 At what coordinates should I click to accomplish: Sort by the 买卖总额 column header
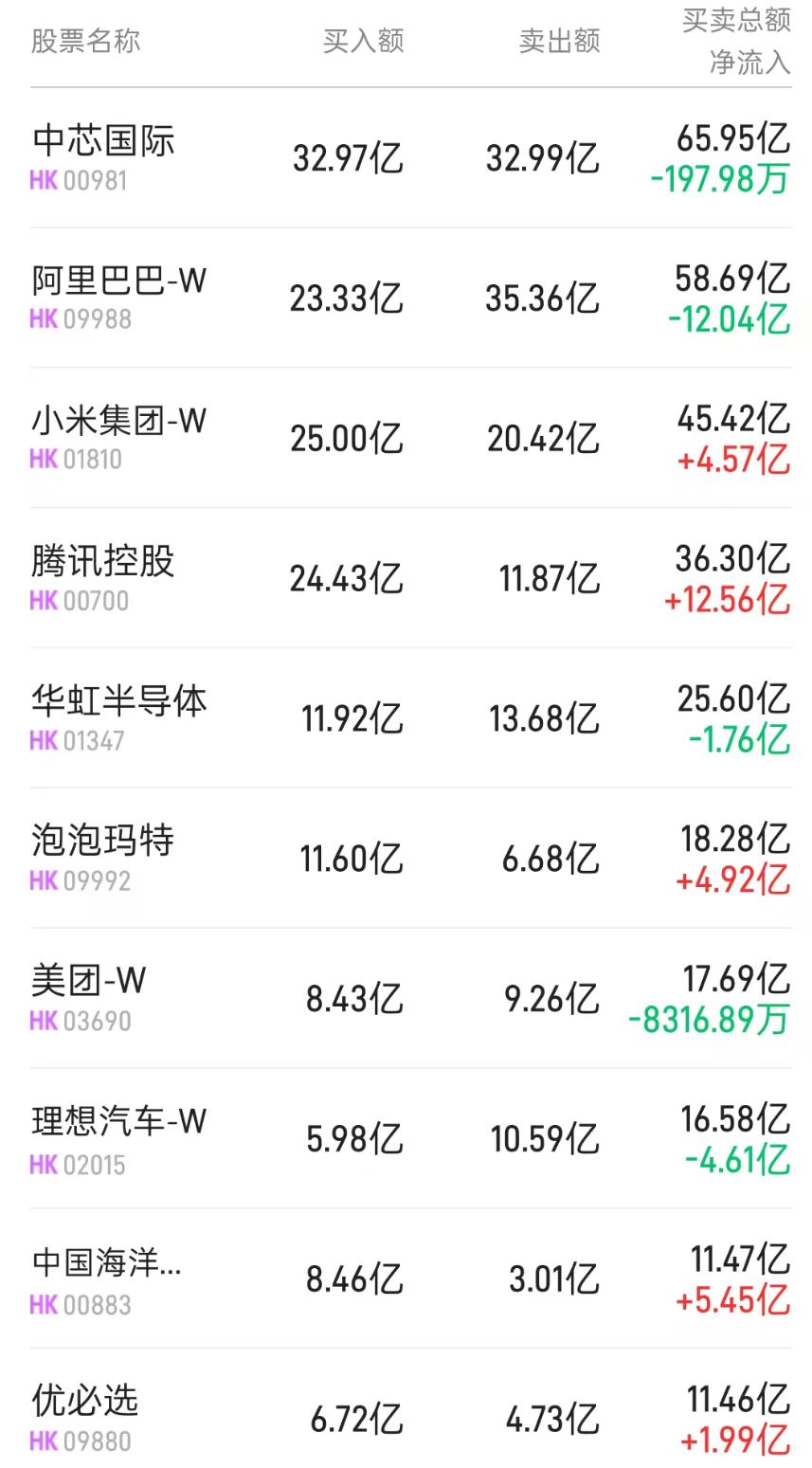click(x=732, y=21)
